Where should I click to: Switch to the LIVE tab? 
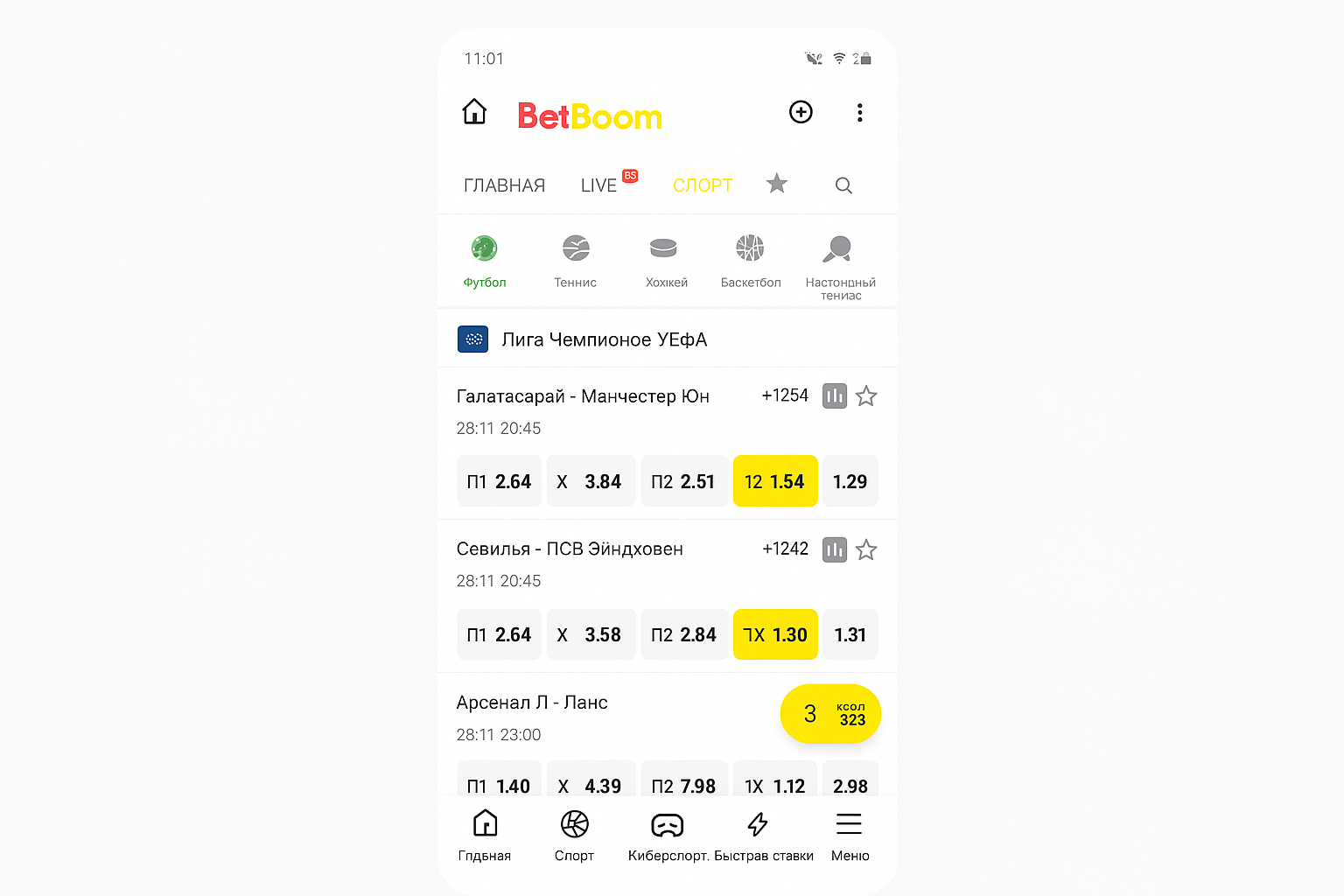600,185
